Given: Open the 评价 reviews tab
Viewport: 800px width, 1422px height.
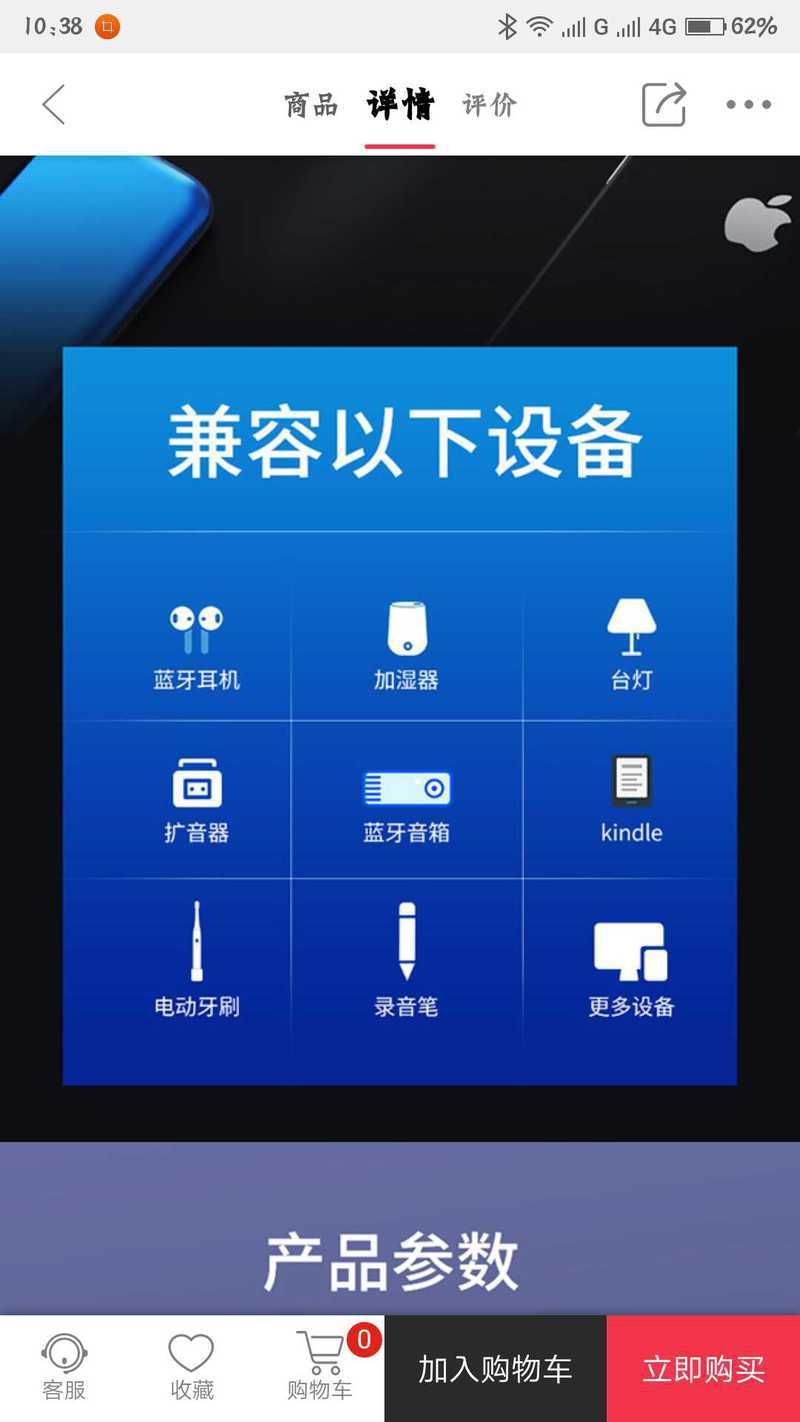Looking at the screenshot, I should (x=489, y=104).
